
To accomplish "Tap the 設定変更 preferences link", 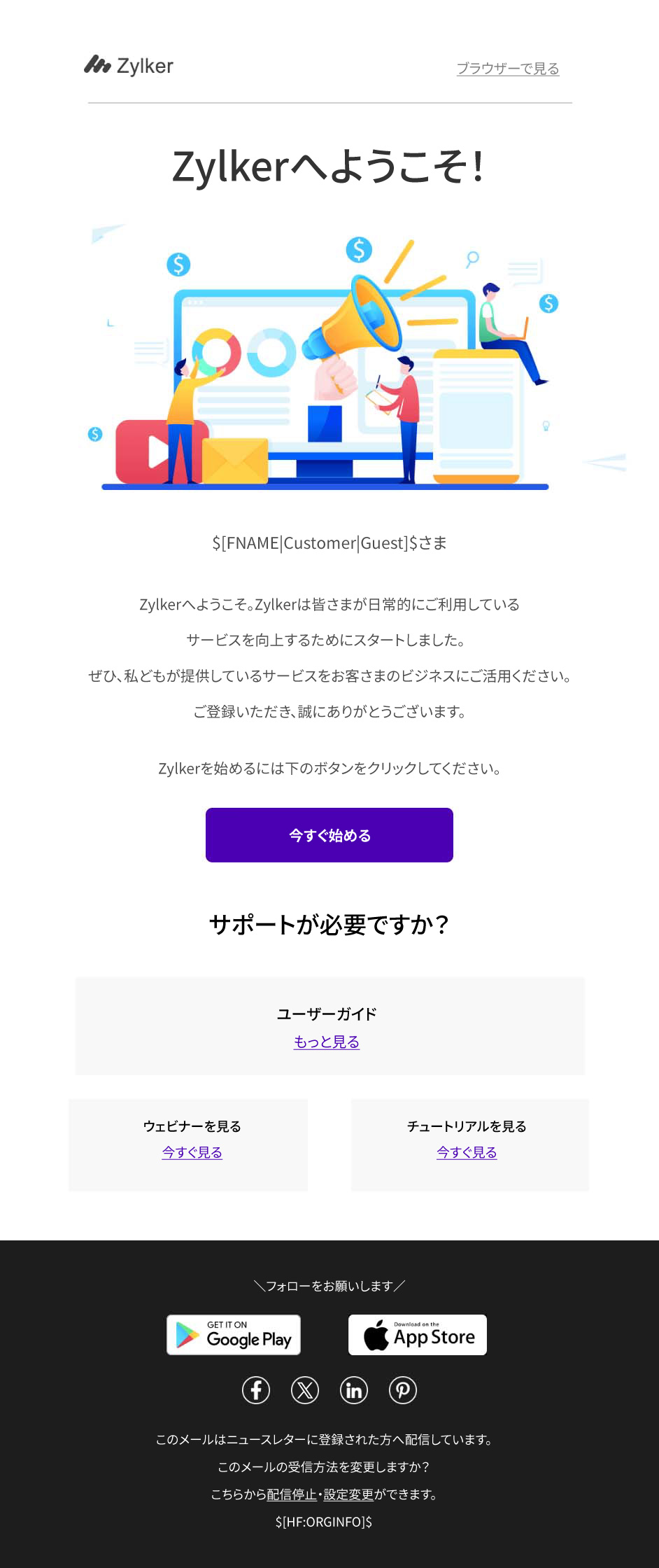I will click(348, 1494).
